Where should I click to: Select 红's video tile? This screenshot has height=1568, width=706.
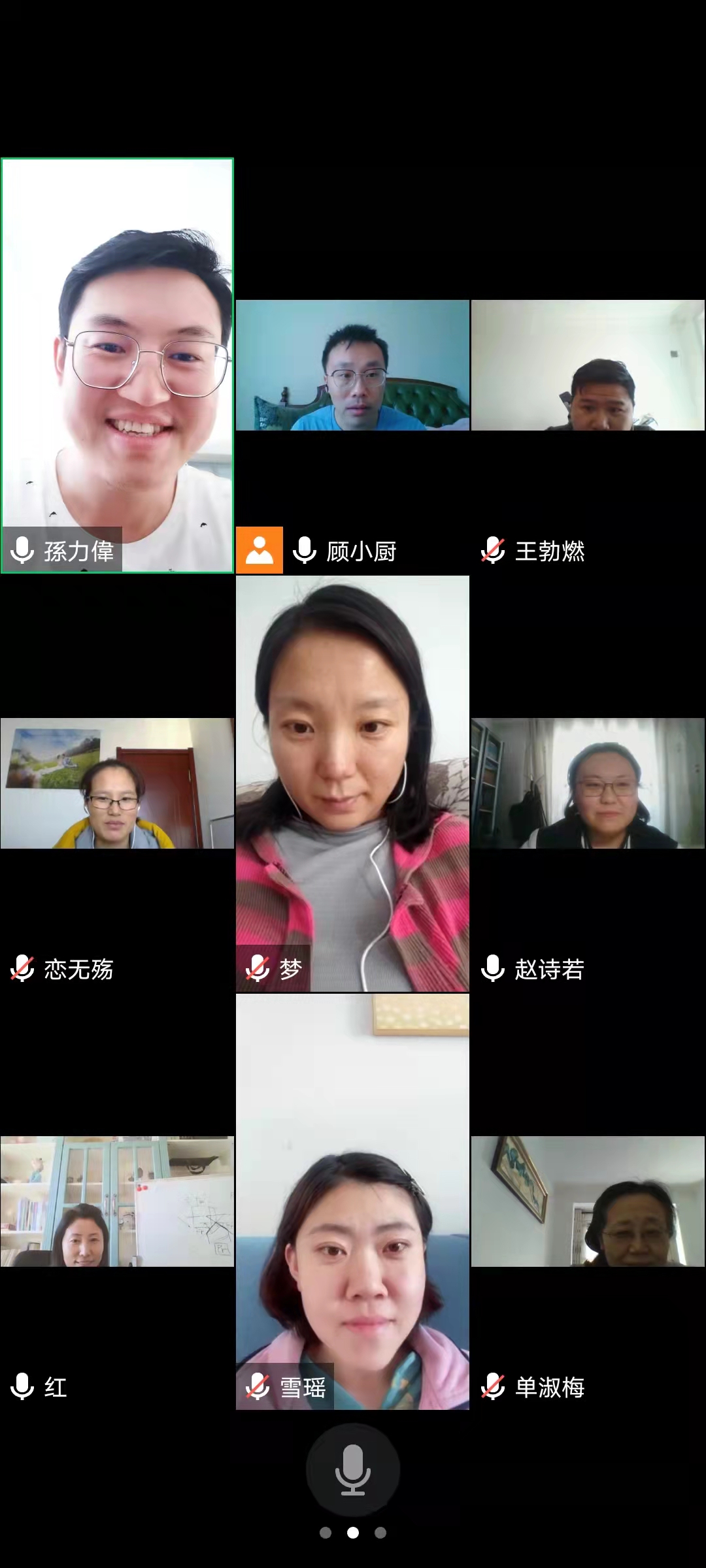pyautogui.click(x=118, y=1202)
